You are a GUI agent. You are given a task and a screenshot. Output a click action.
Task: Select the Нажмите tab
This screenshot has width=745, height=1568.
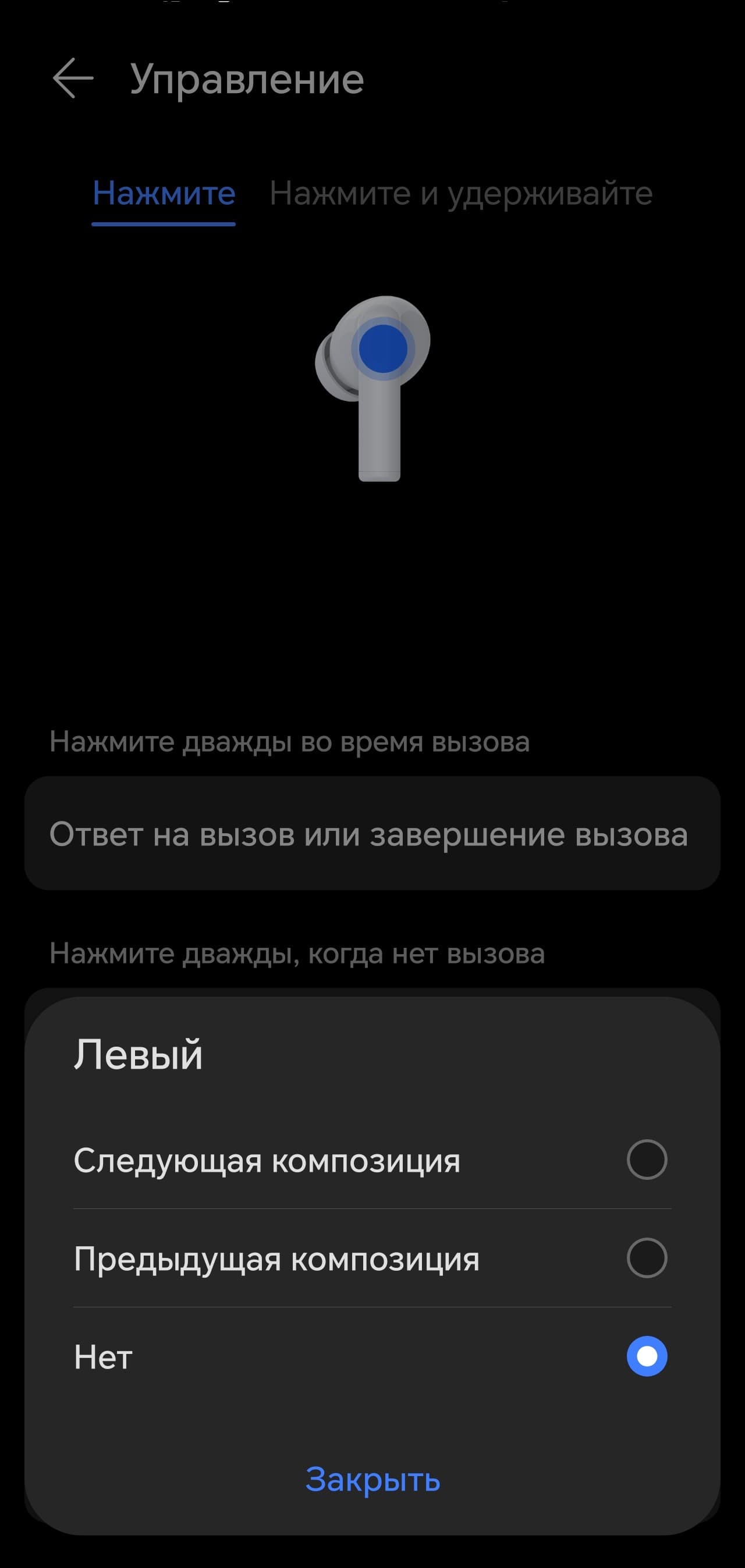tap(164, 194)
